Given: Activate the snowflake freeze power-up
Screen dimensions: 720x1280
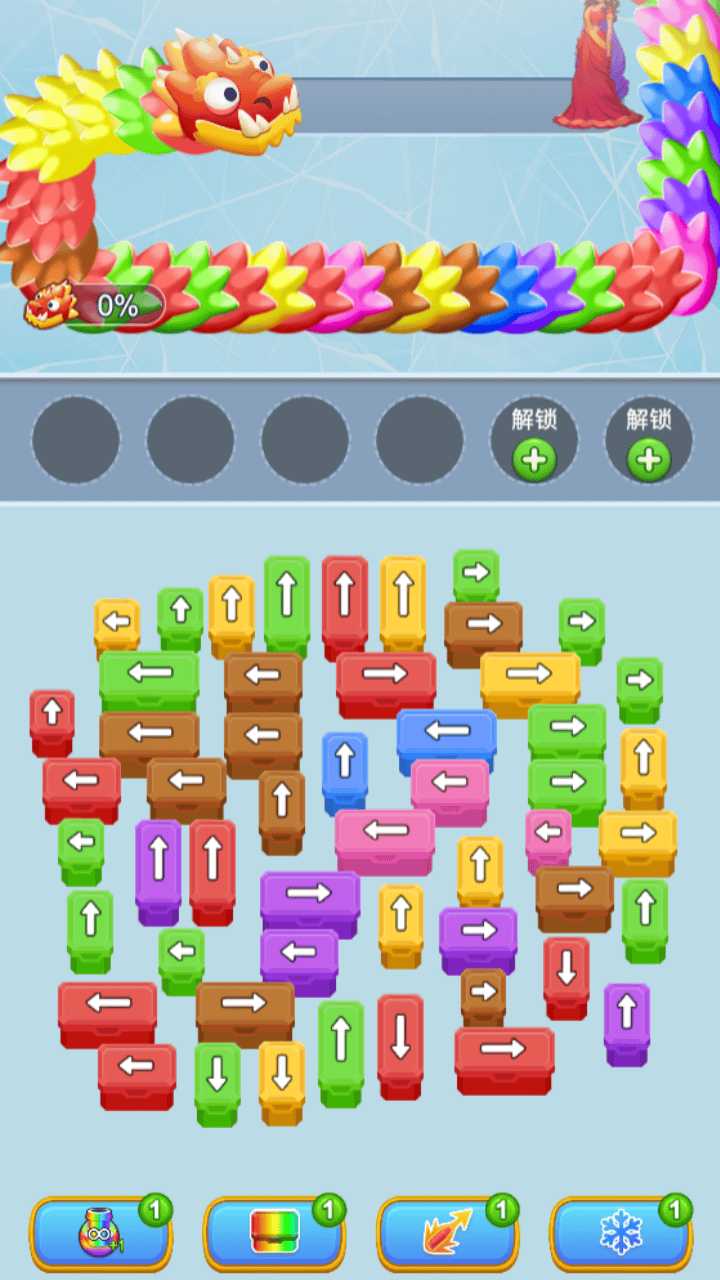Looking at the screenshot, I should click(x=621, y=1232).
